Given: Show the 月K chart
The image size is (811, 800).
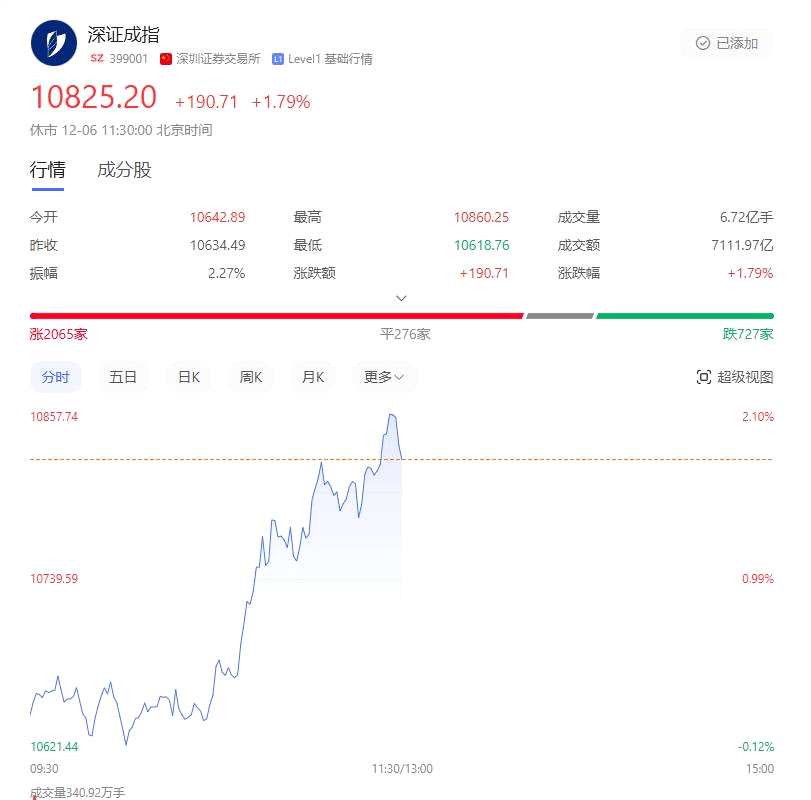Looking at the screenshot, I should [313, 377].
